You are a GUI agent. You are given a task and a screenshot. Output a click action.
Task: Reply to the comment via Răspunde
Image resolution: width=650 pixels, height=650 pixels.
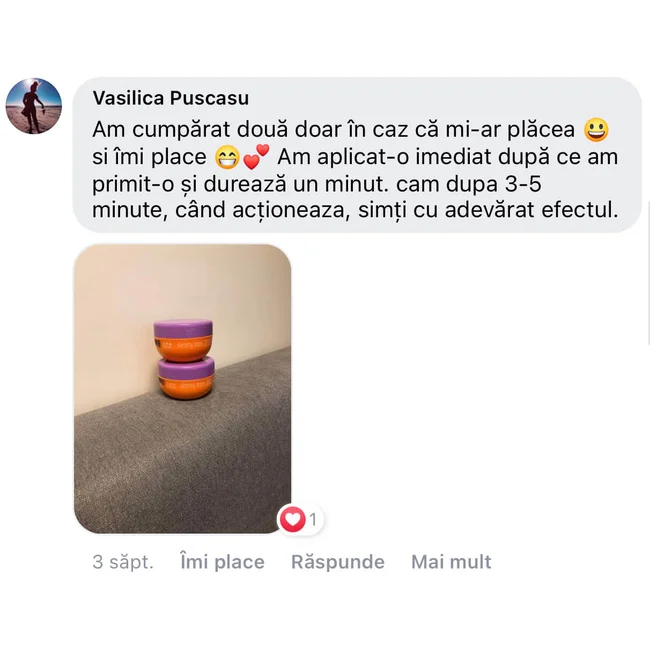(x=337, y=562)
